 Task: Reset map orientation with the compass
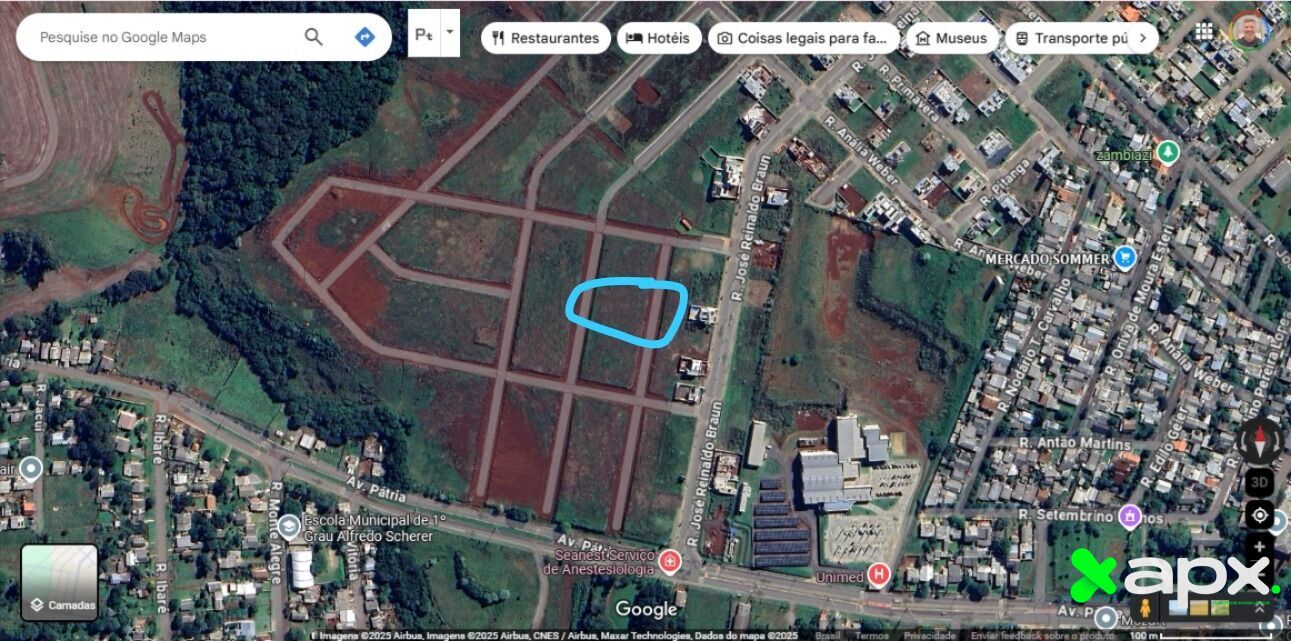click(1259, 442)
